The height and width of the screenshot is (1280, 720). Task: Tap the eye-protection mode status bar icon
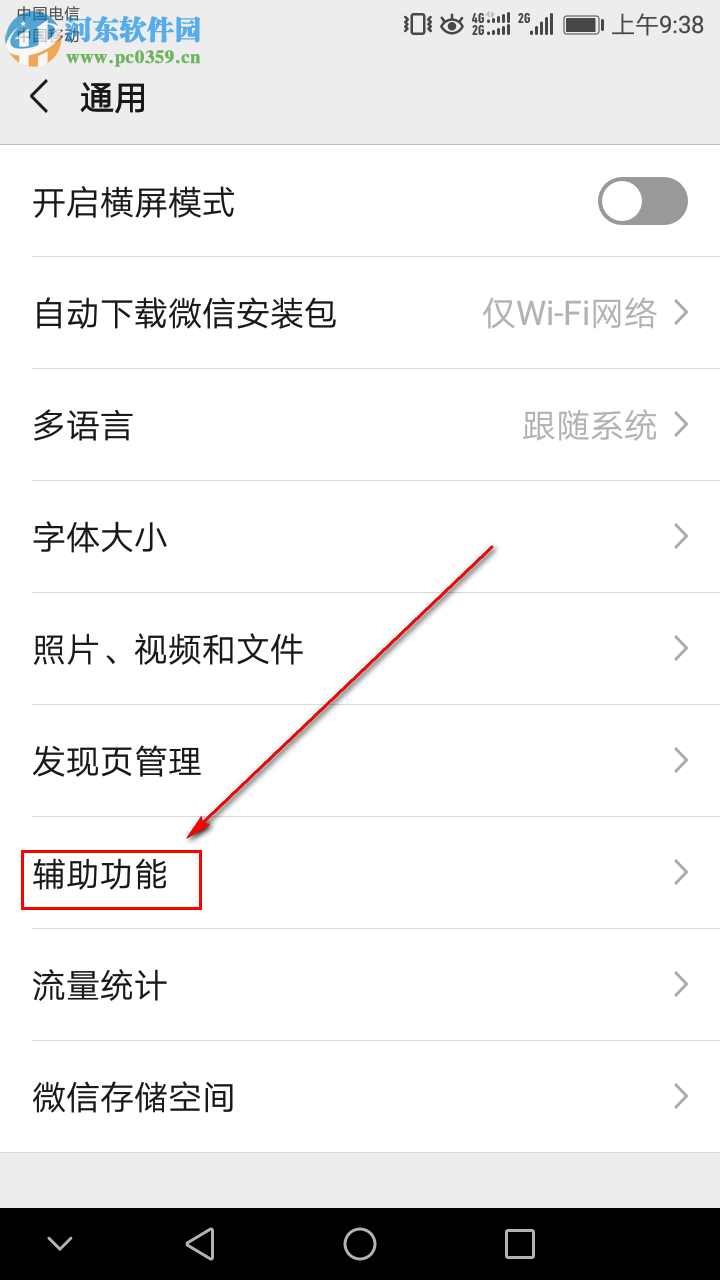[x=450, y=23]
